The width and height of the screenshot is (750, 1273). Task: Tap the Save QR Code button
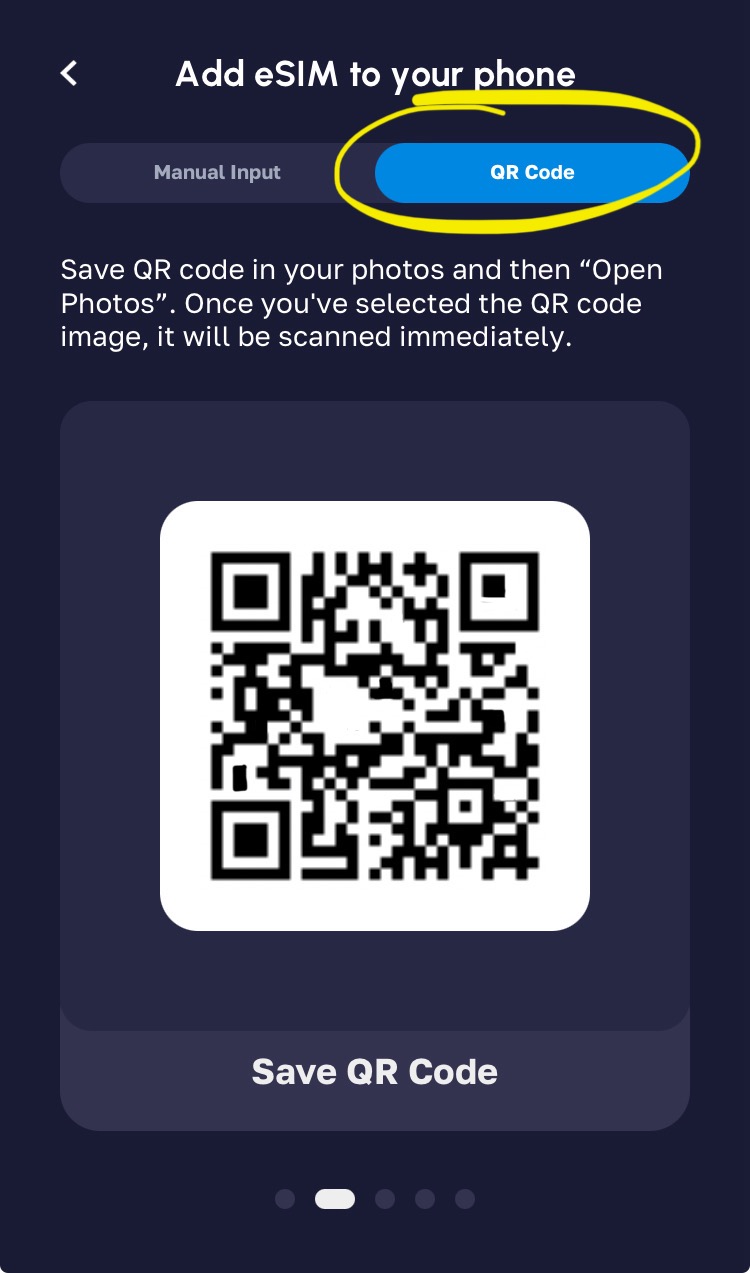tap(374, 1072)
